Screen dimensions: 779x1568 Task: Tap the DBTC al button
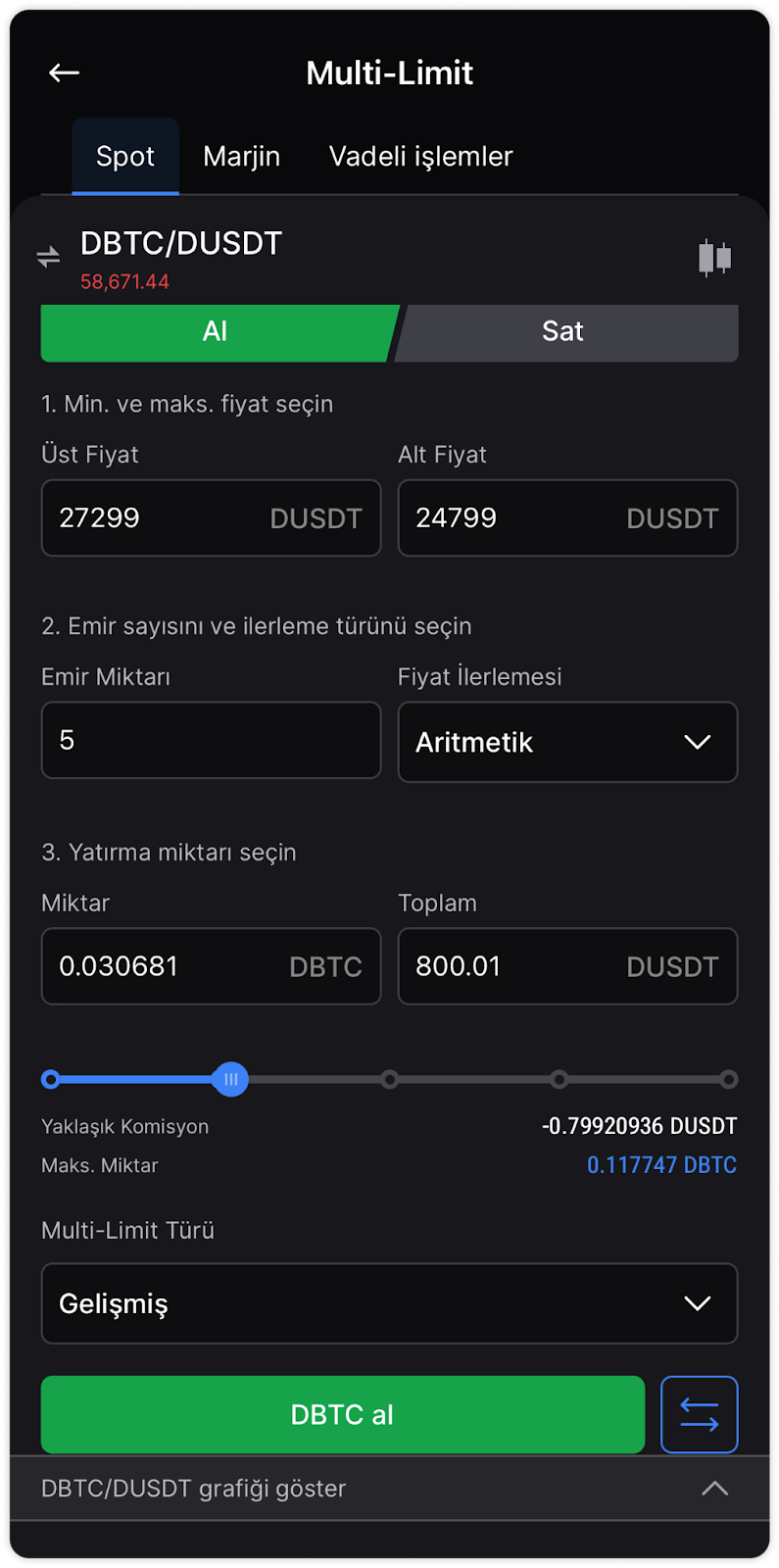point(343,1415)
